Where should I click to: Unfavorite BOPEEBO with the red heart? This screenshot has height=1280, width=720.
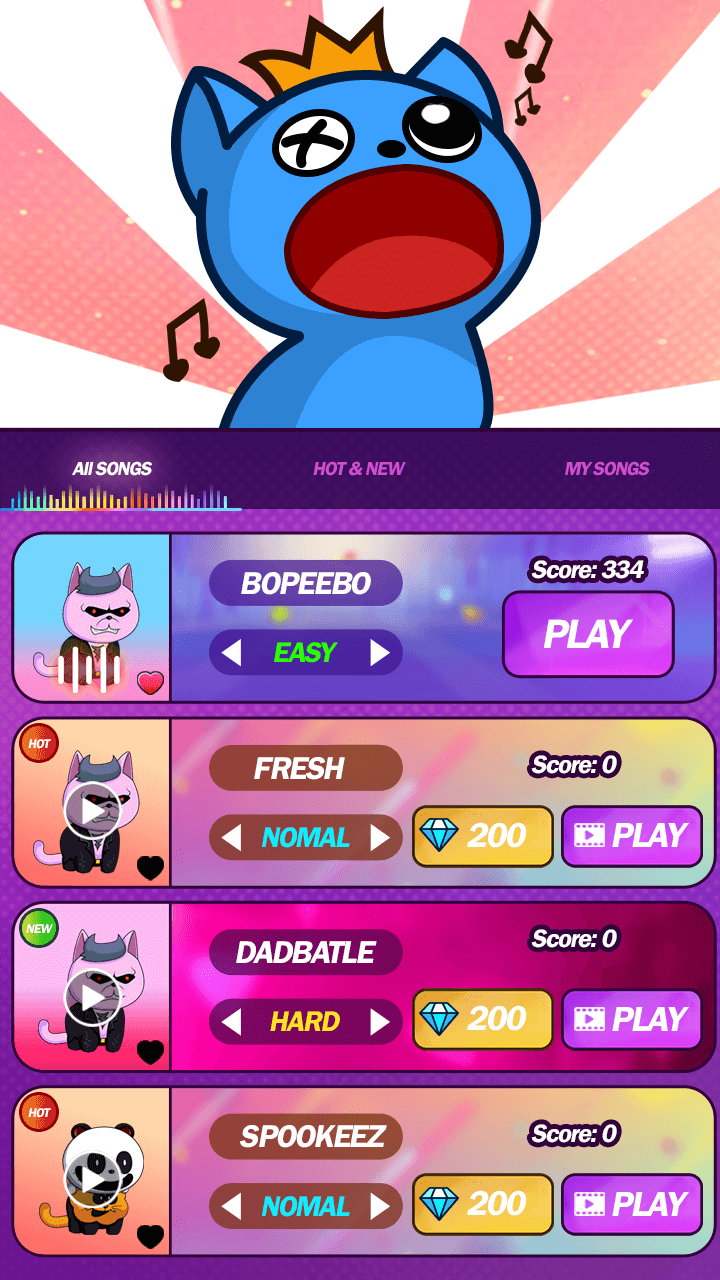(x=150, y=683)
